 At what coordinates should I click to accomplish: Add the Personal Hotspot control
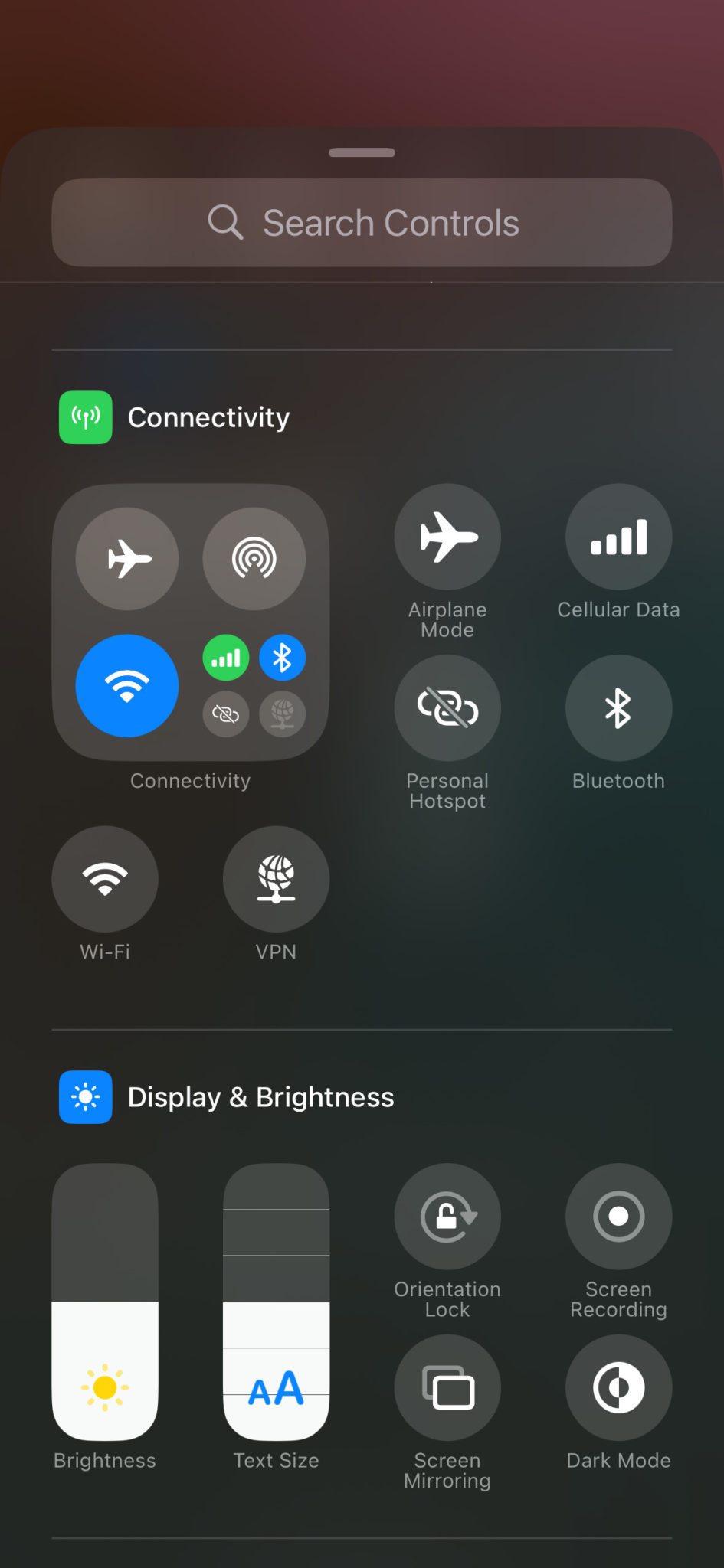pyautogui.click(x=447, y=707)
